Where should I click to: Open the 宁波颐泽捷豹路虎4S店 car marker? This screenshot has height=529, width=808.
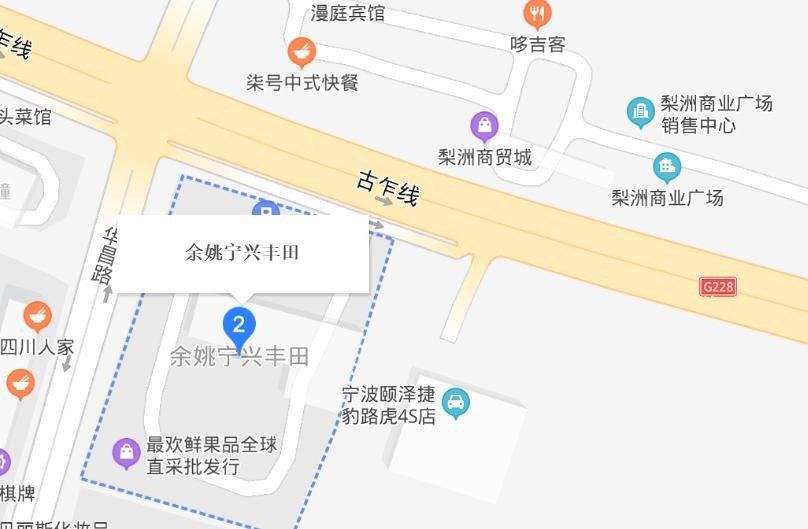(x=456, y=403)
